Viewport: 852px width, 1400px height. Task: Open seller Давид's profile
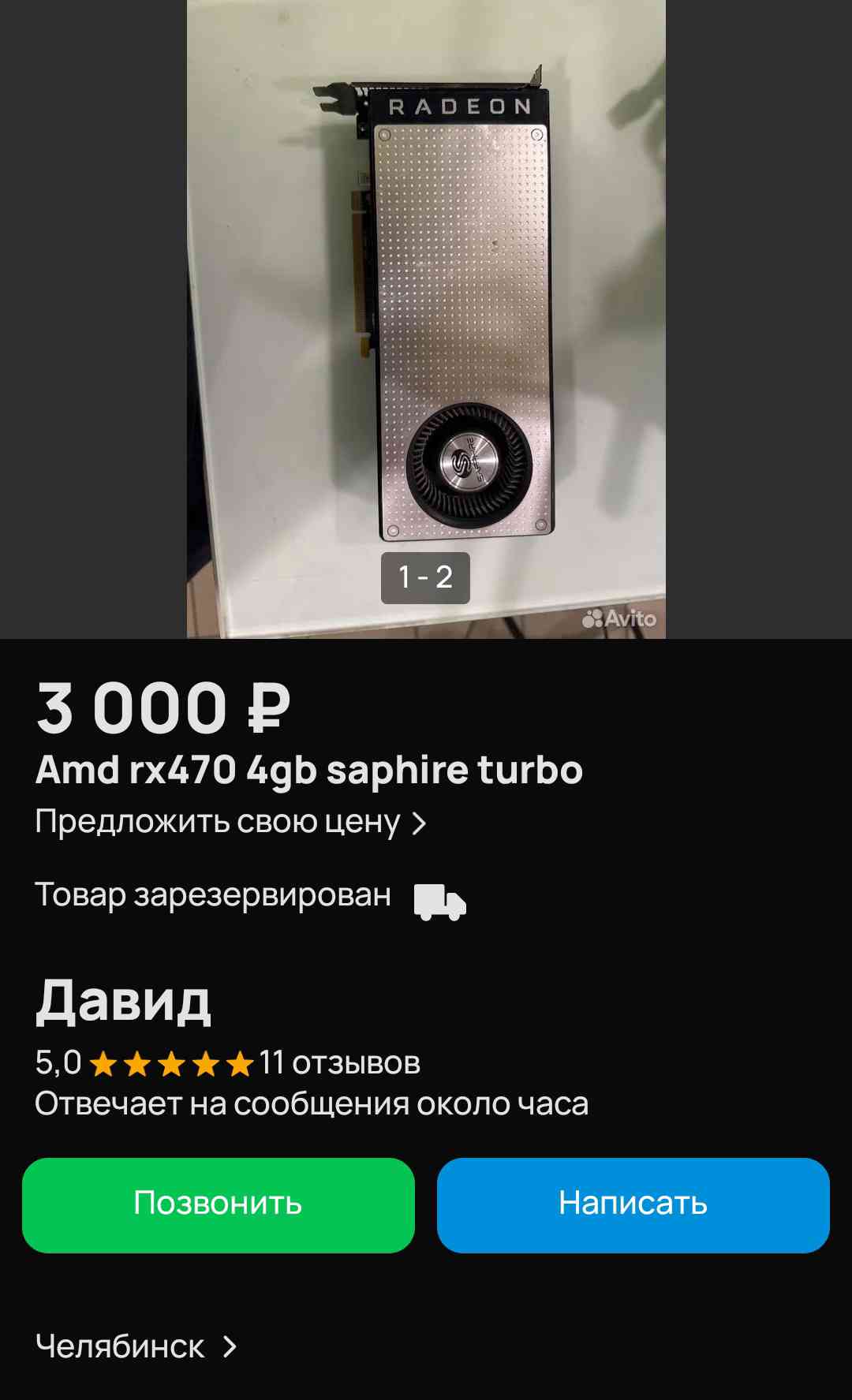124,1002
